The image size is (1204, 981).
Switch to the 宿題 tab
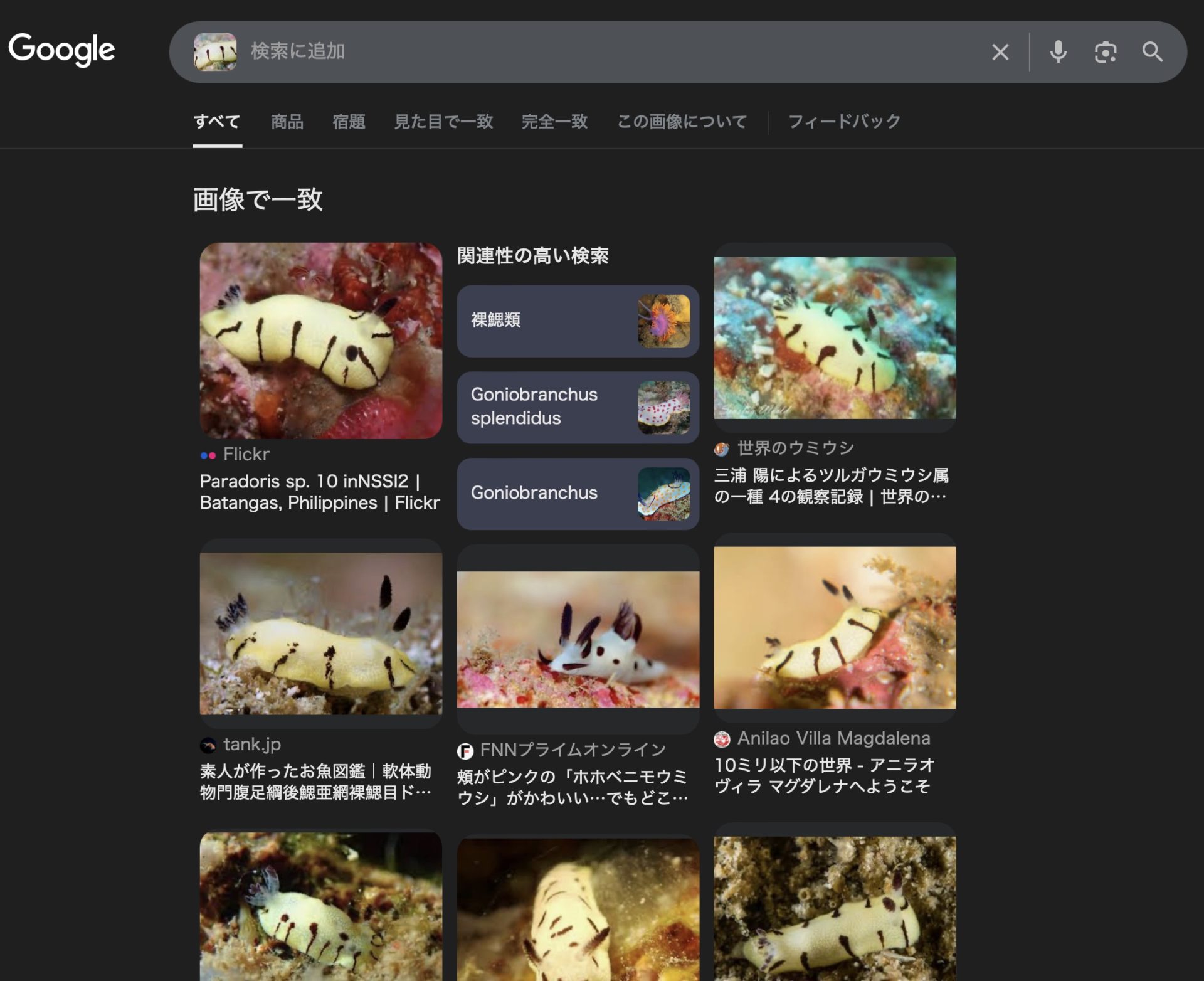[349, 122]
